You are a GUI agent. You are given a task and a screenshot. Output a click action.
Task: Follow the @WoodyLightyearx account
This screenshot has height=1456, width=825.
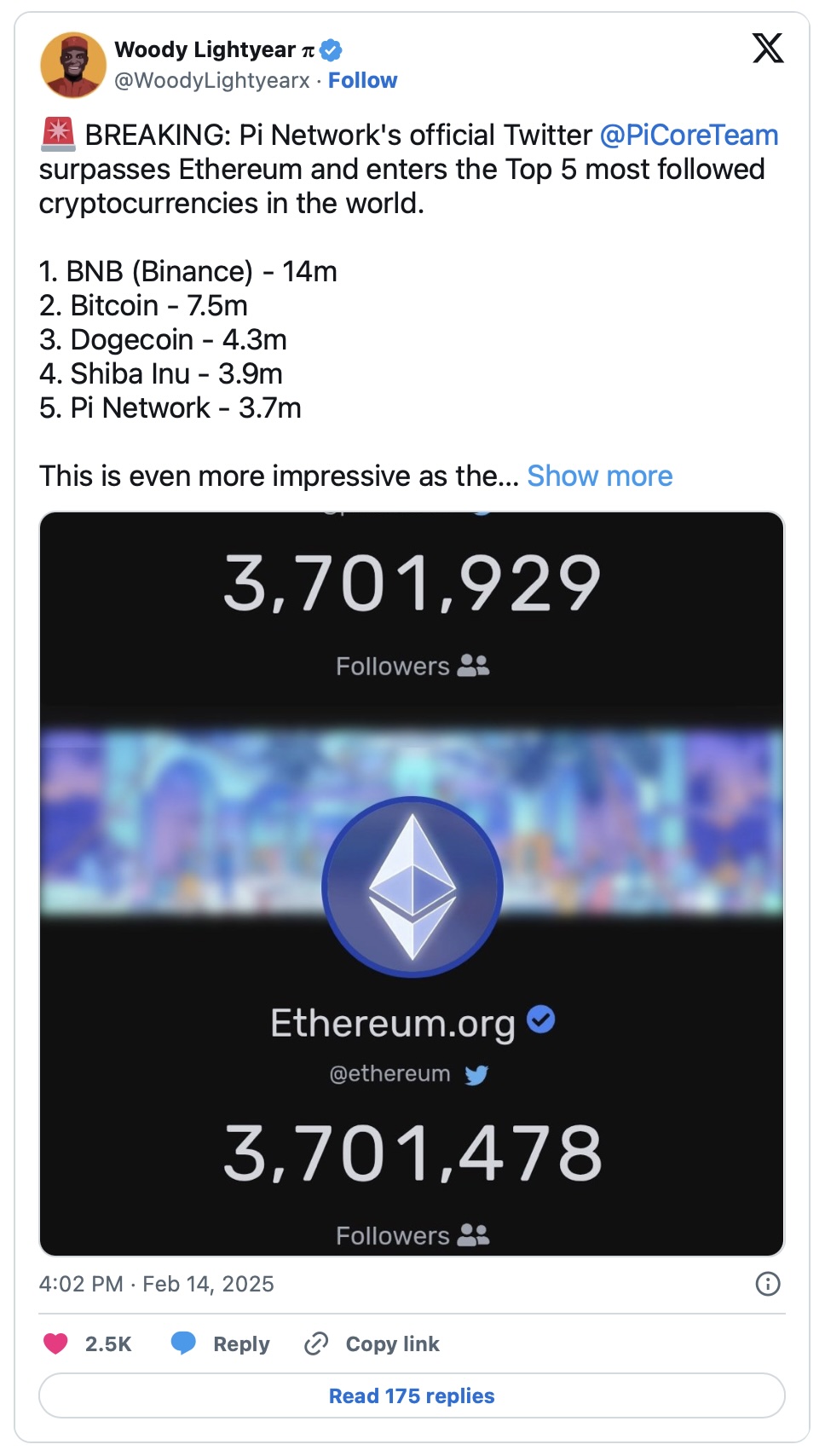[362, 80]
